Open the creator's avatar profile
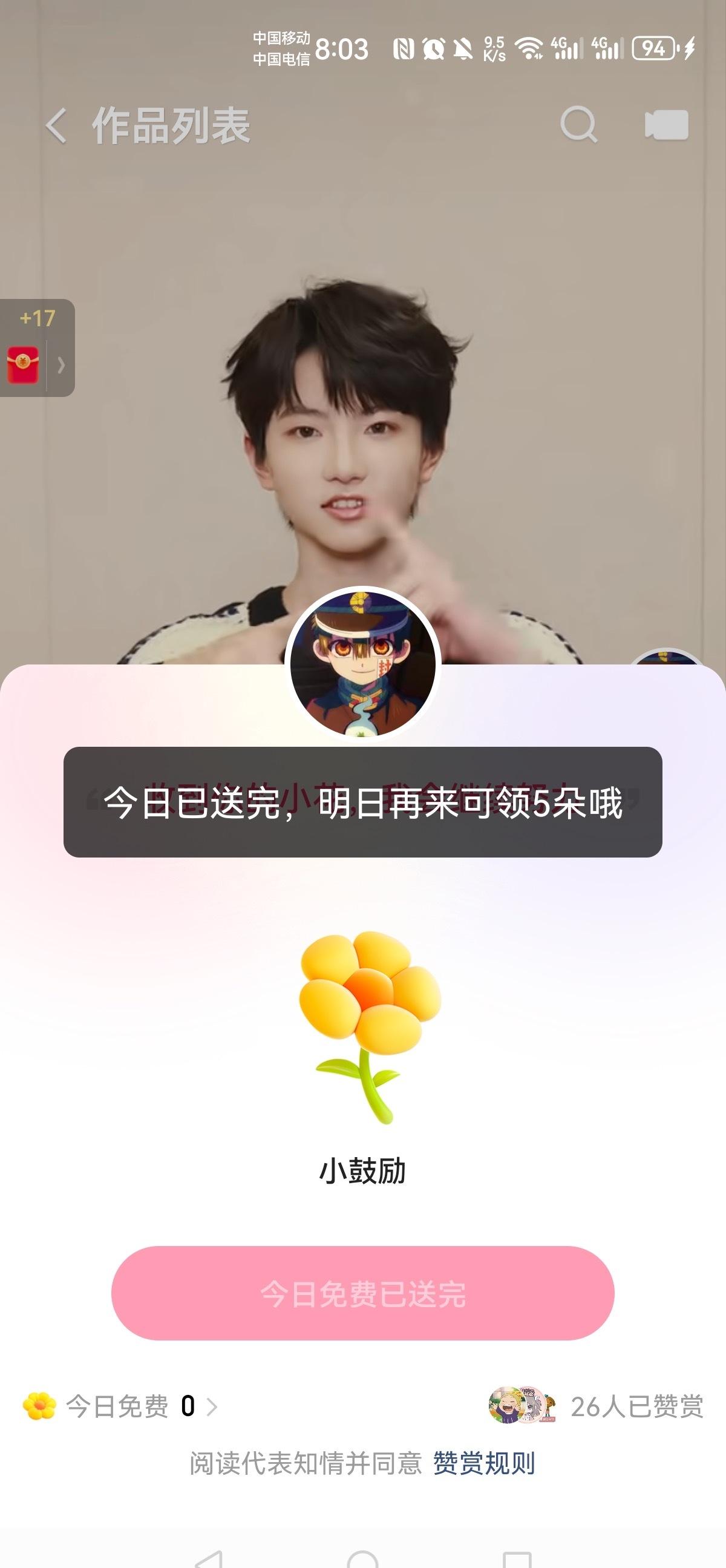The width and height of the screenshot is (726, 1568). (362, 662)
